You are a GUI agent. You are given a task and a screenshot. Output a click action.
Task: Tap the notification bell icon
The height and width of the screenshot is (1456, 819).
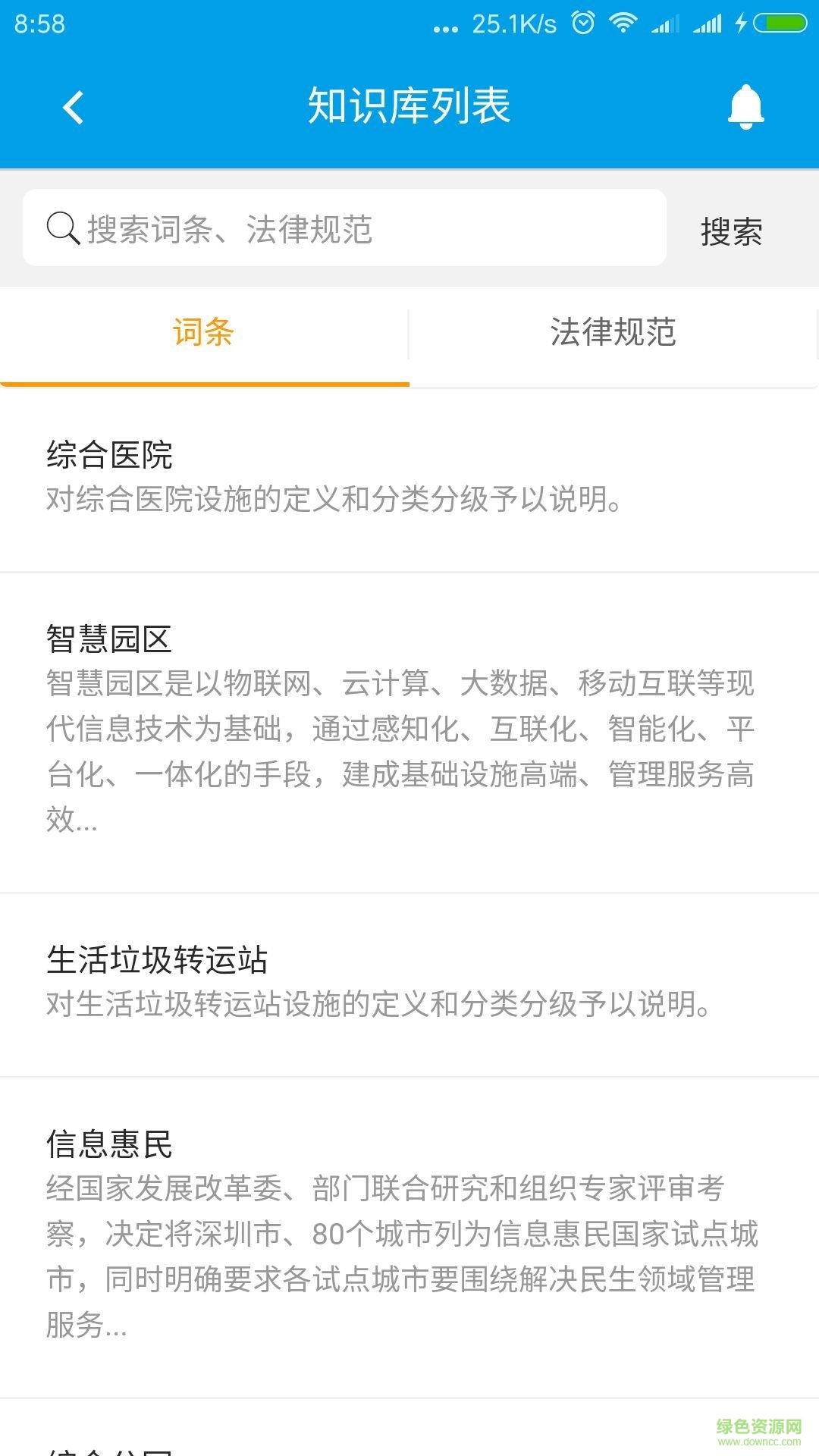click(745, 106)
